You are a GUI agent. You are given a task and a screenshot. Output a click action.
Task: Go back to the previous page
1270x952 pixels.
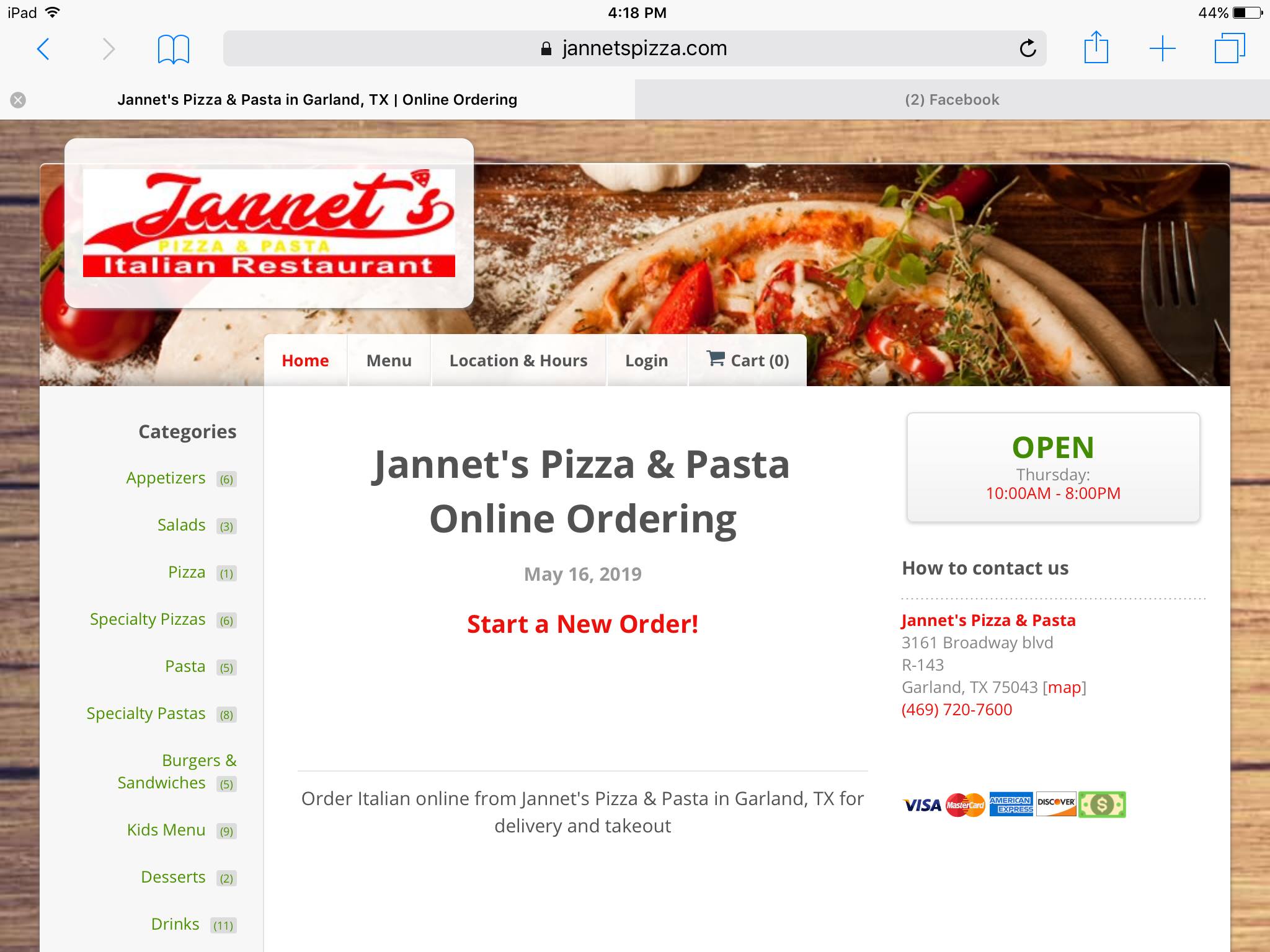coord(43,49)
